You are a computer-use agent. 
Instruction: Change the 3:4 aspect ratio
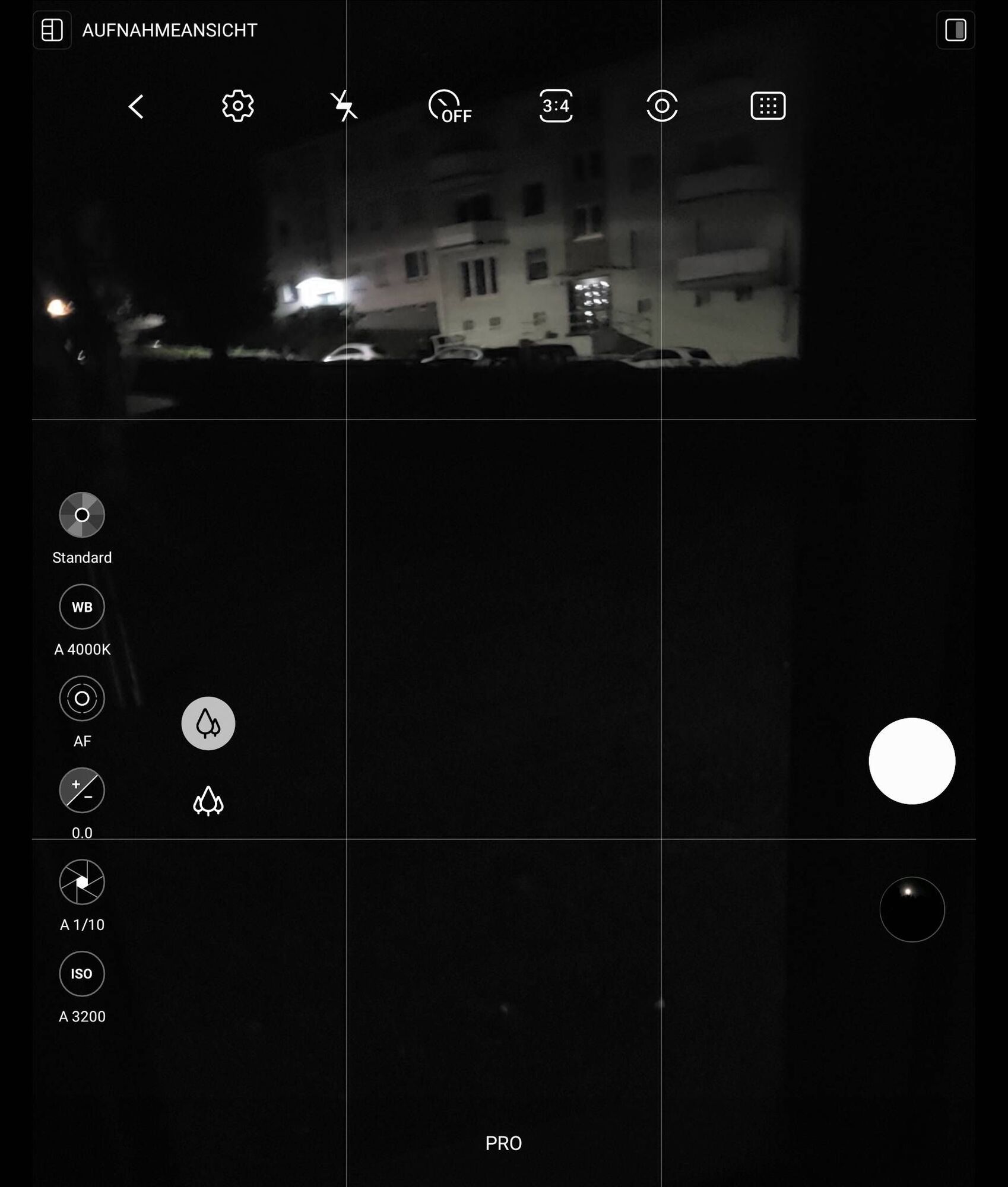556,106
